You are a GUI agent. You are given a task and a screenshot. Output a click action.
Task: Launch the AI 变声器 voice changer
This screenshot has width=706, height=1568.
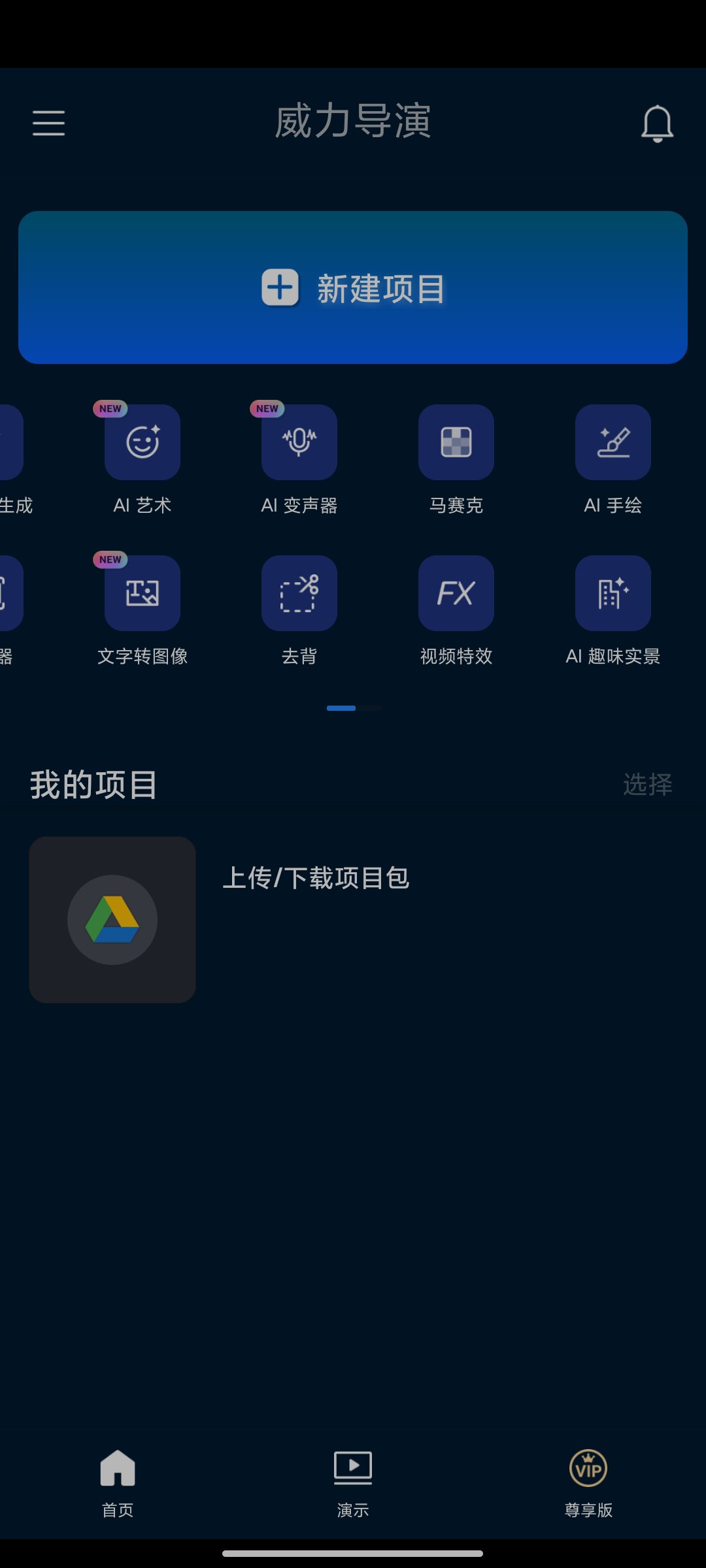pos(299,442)
